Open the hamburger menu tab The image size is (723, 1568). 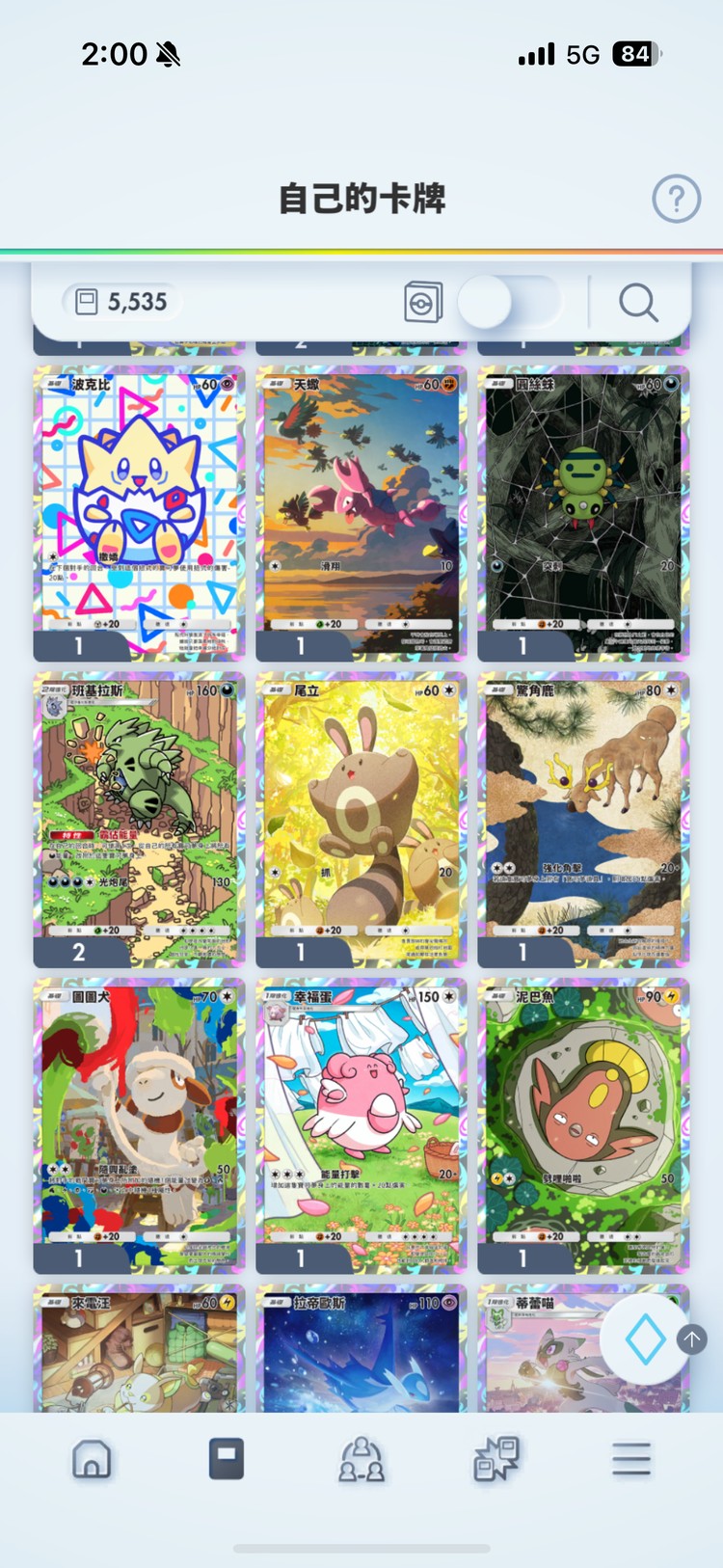(631, 1459)
